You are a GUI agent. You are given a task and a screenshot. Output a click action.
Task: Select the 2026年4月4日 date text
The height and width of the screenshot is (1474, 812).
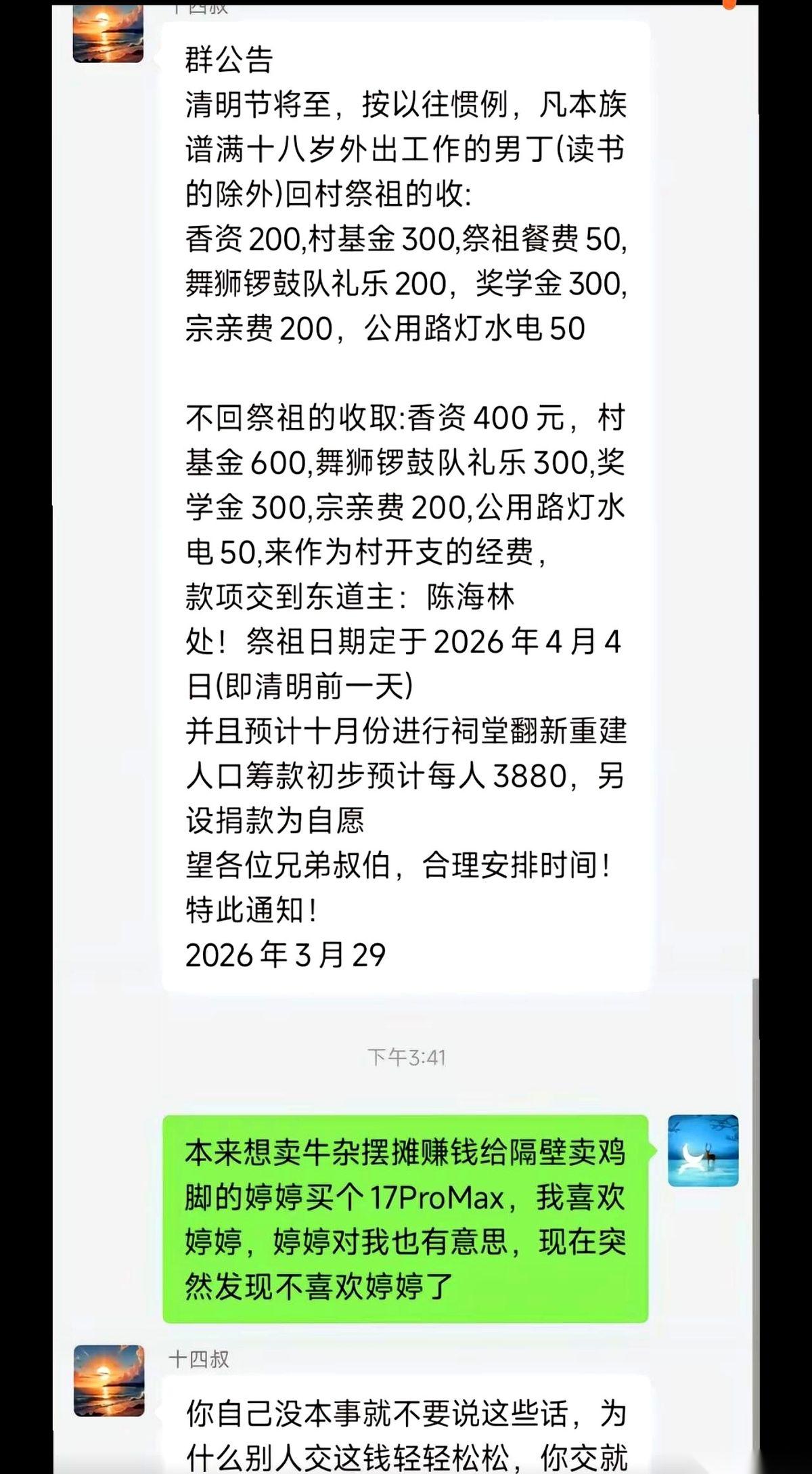click(541, 643)
